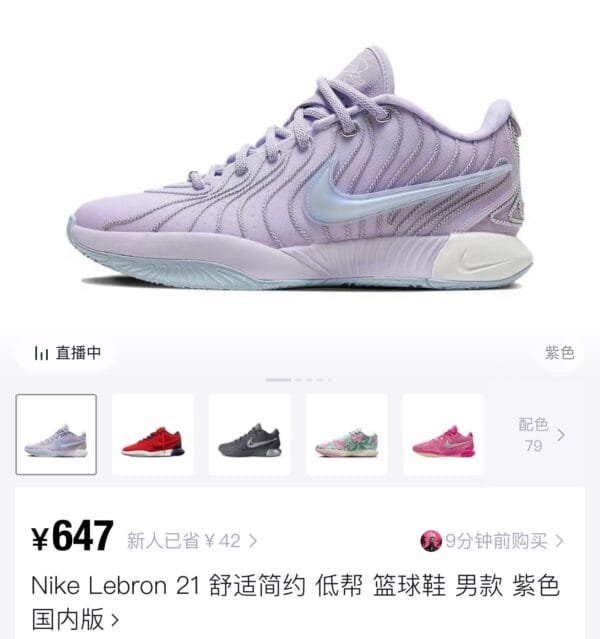Select the purple shoe color thumbnail
The height and width of the screenshot is (639, 600).
[56, 435]
